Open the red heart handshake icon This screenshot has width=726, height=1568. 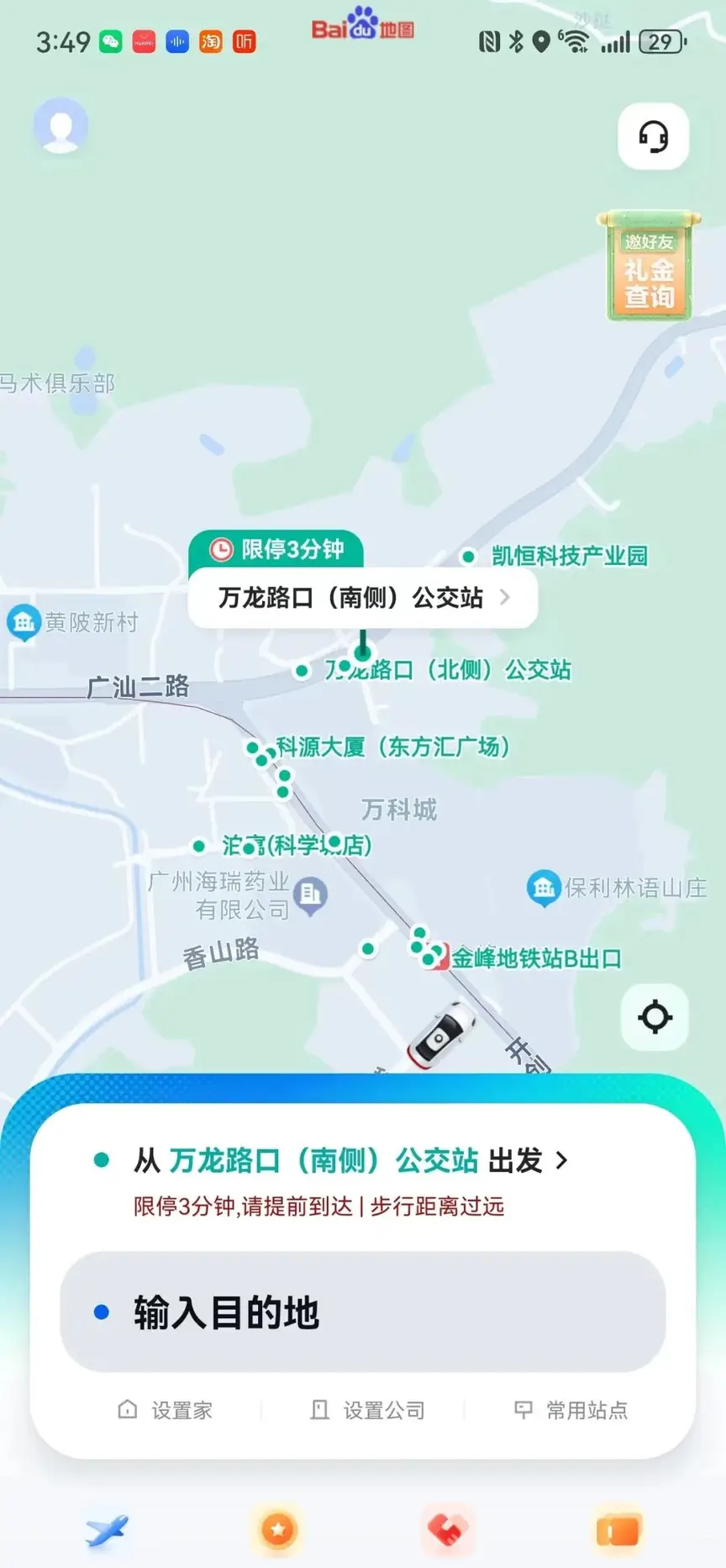(x=448, y=1529)
